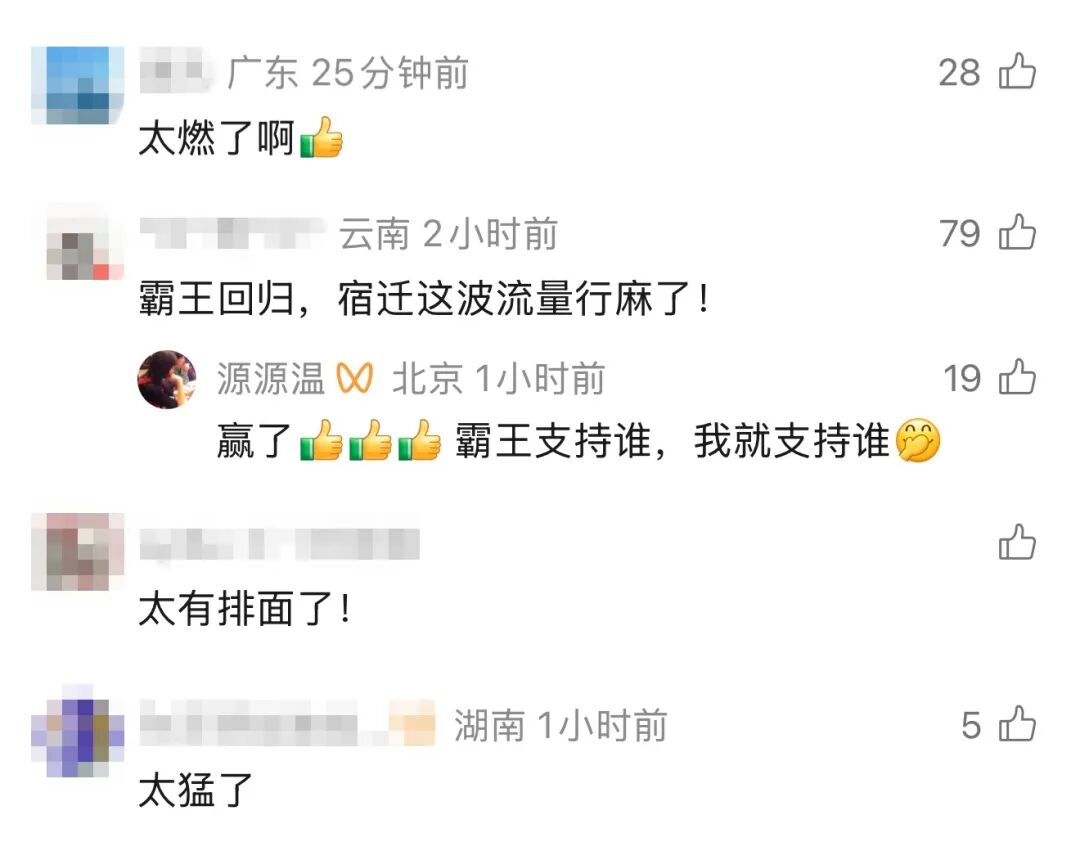Open the avatar beside 太有排面了 comment

[77, 552]
